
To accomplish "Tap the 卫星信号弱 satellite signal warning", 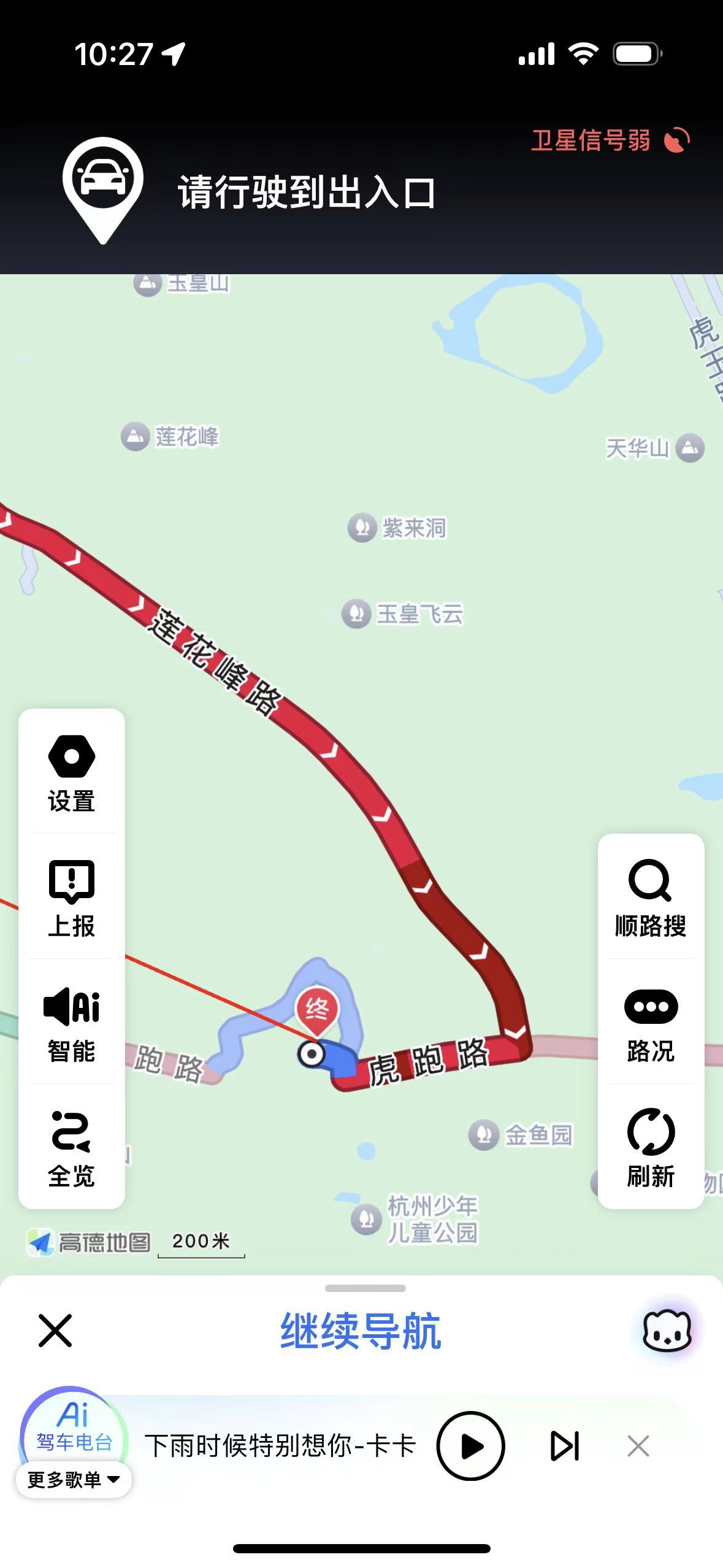I will tap(609, 140).
